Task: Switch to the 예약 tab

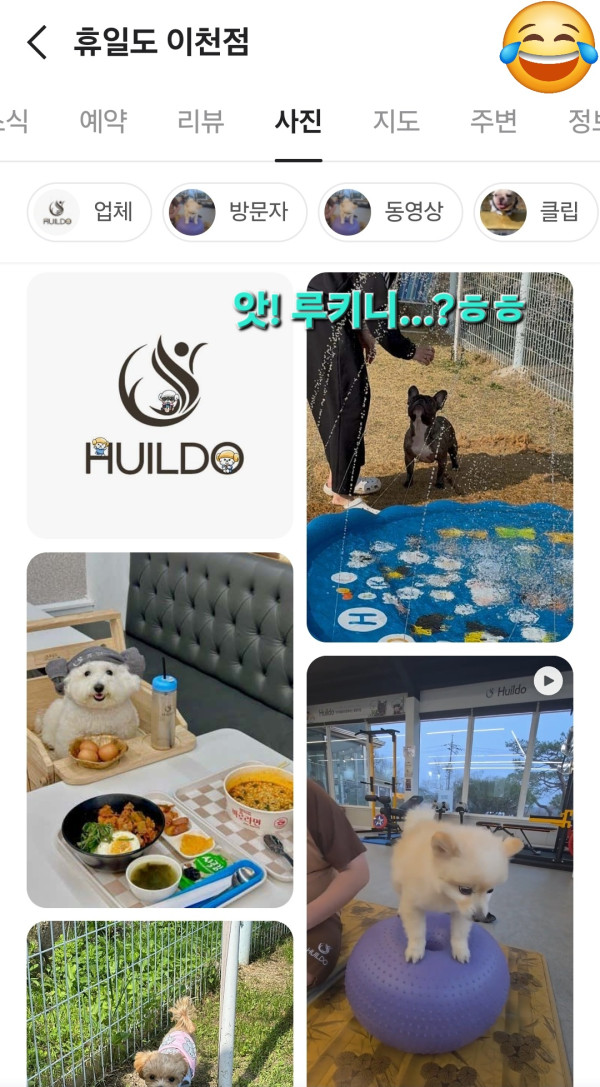Action: click(x=103, y=122)
